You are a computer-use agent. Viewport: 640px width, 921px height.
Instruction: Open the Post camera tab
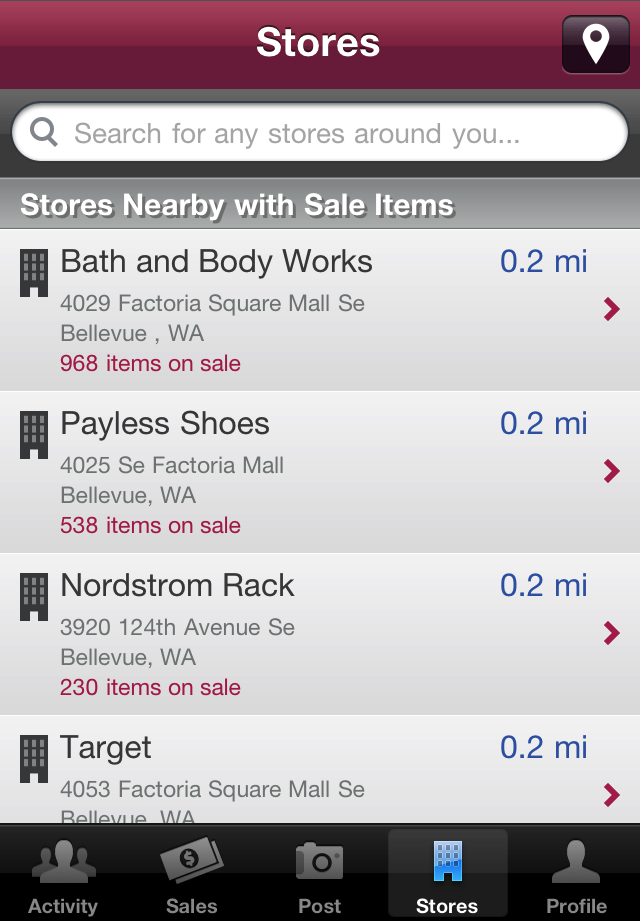(x=320, y=876)
